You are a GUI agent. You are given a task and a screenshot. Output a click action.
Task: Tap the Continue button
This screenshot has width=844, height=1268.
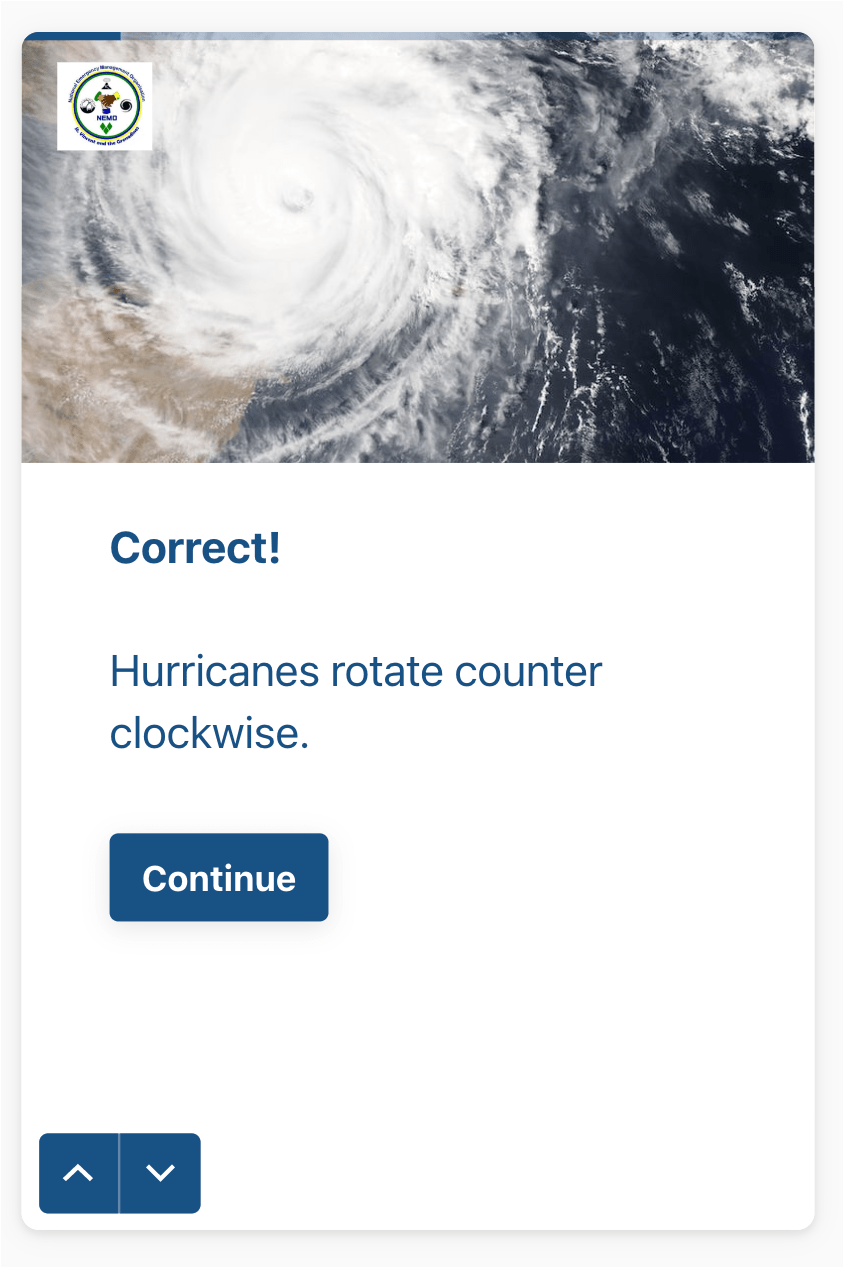(218, 877)
